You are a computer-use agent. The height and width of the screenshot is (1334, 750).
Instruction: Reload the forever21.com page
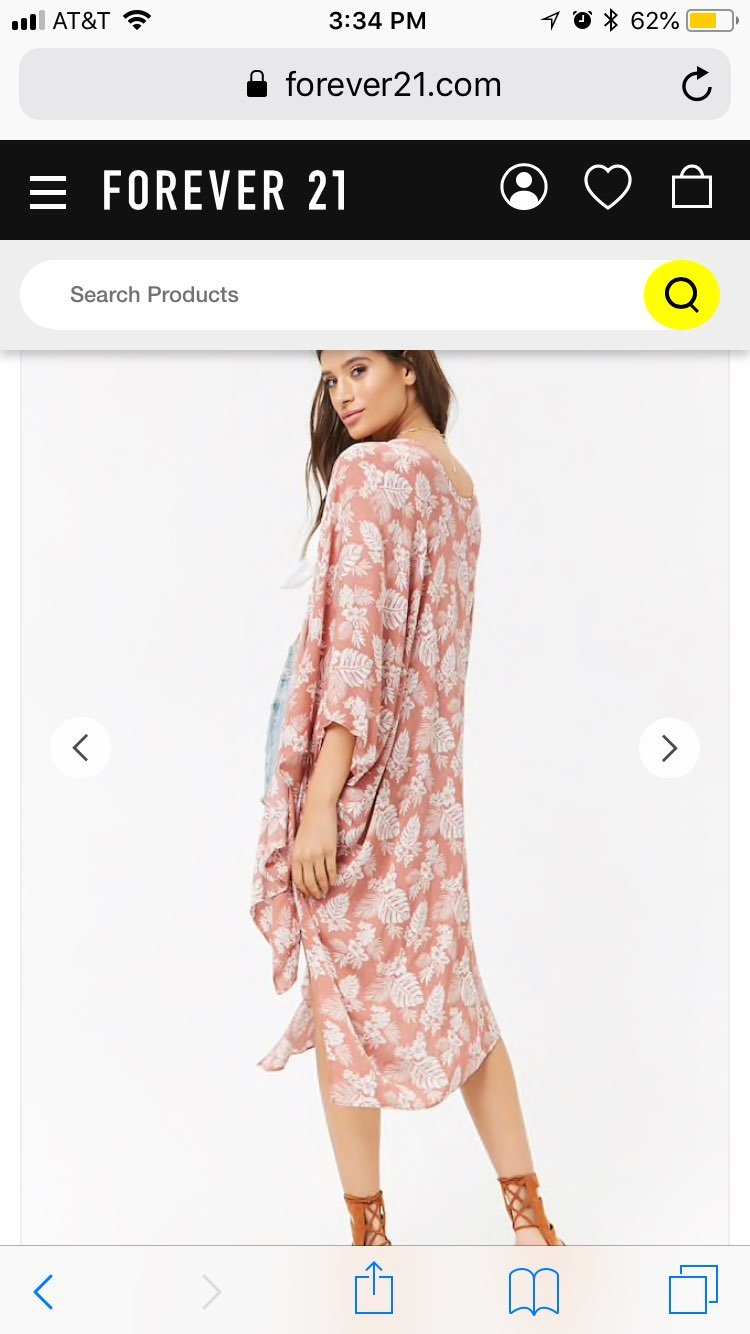pos(696,85)
